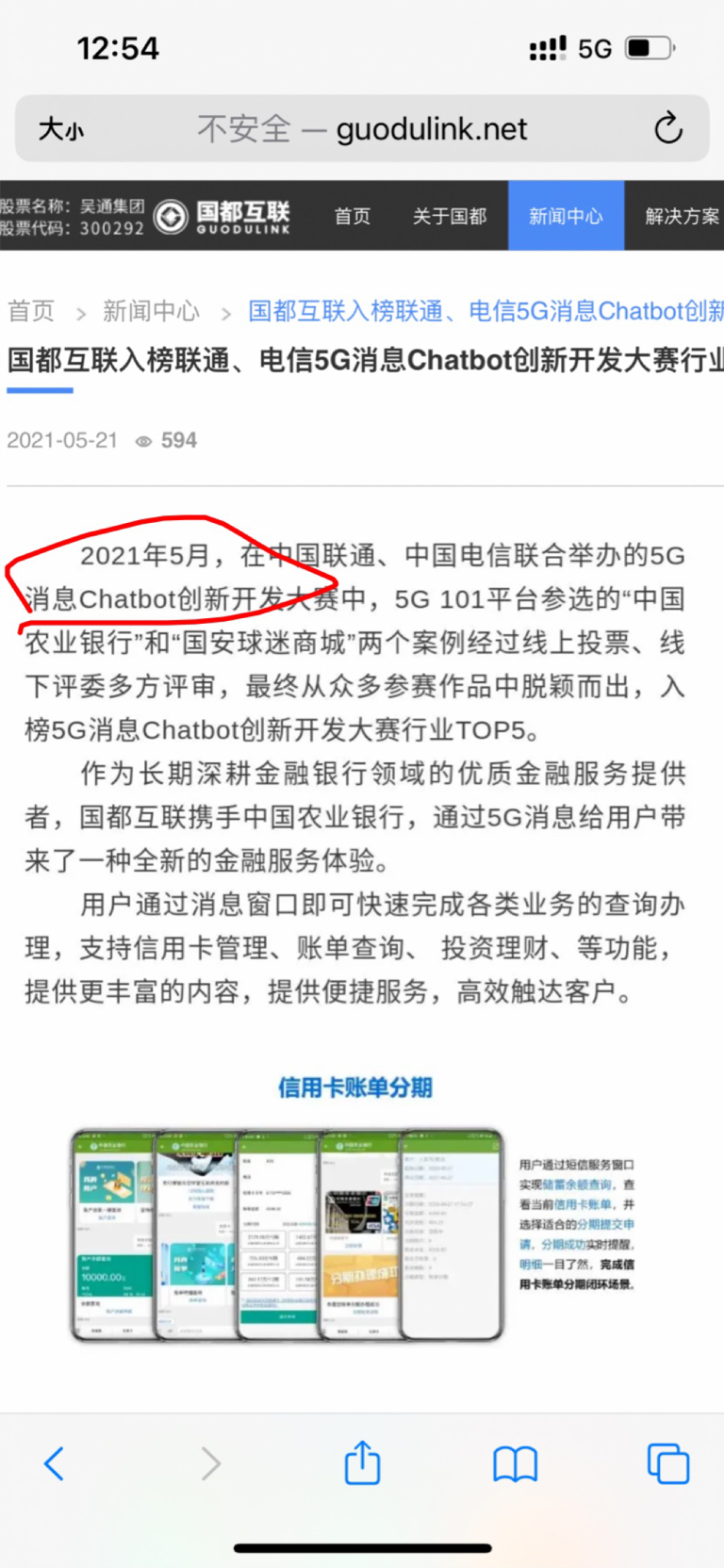Open the 首页 nav item in the site header

click(353, 217)
